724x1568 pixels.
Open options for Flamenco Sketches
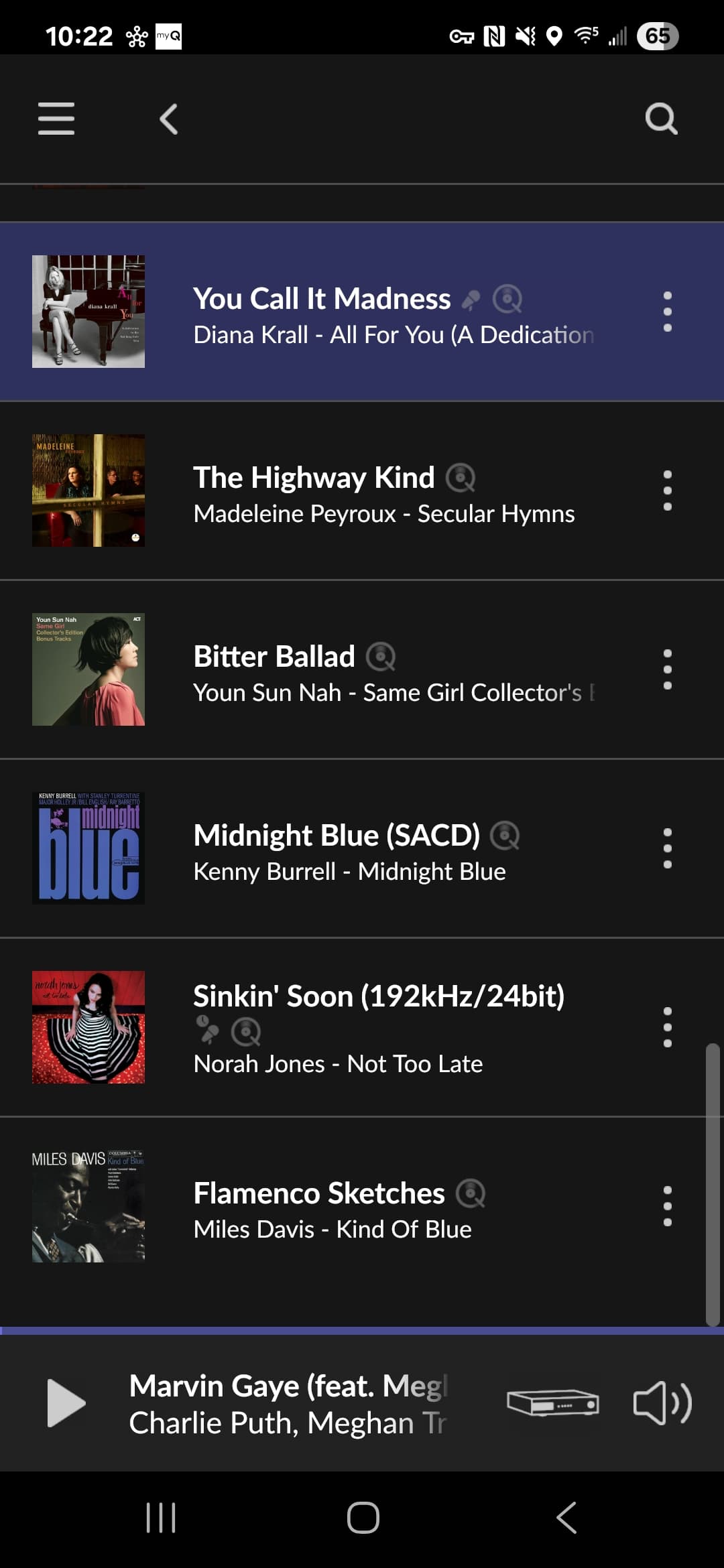click(x=667, y=1206)
